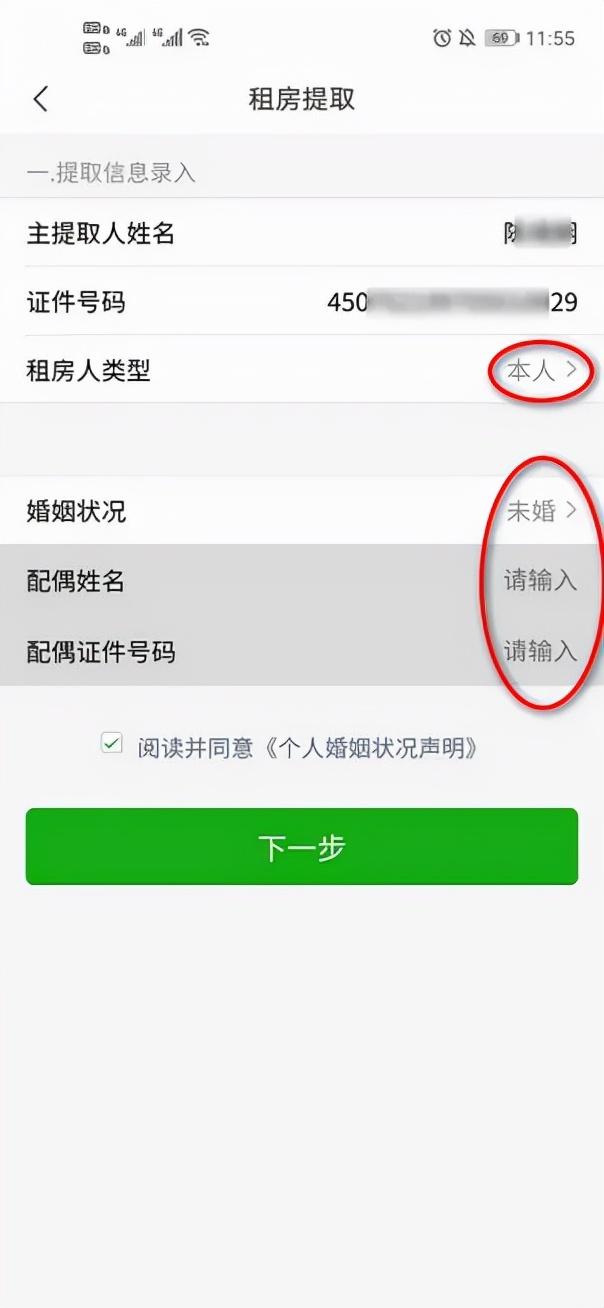
Task: Tap the 配偶证件号码 input field
Action: [539, 652]
